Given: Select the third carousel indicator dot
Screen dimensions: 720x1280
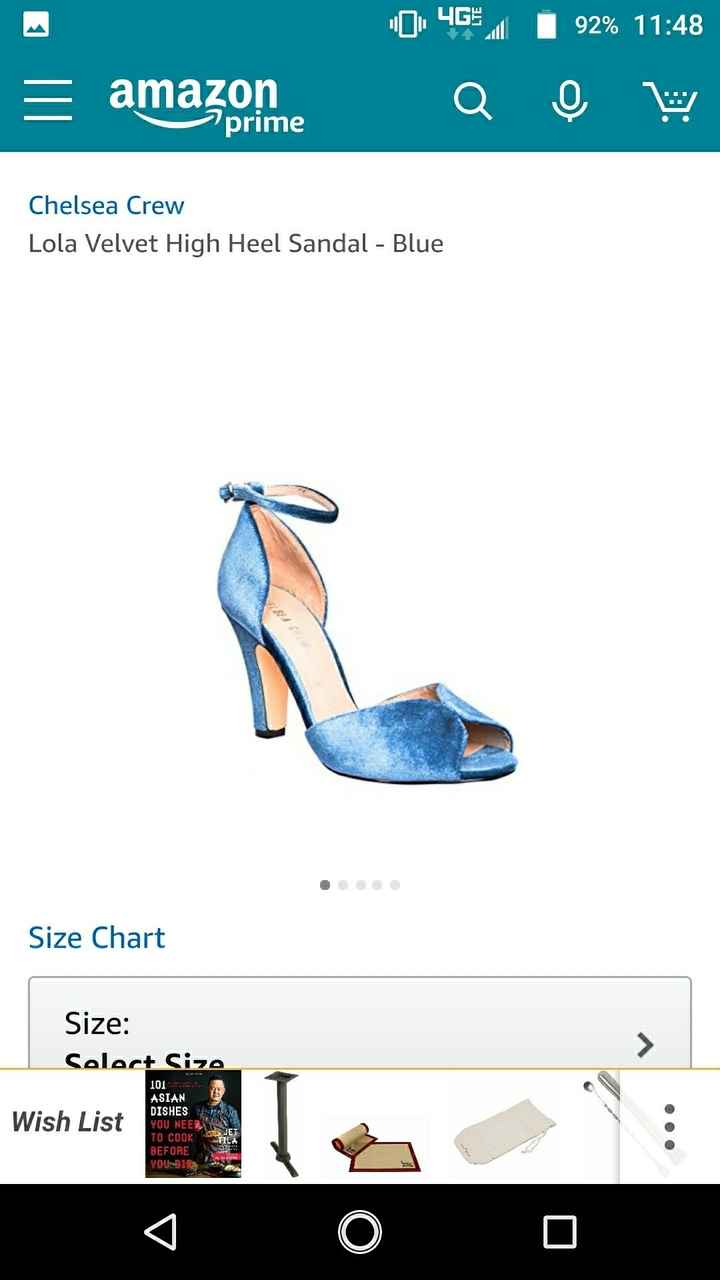Looking at the screenshot, I should [359, 884].
